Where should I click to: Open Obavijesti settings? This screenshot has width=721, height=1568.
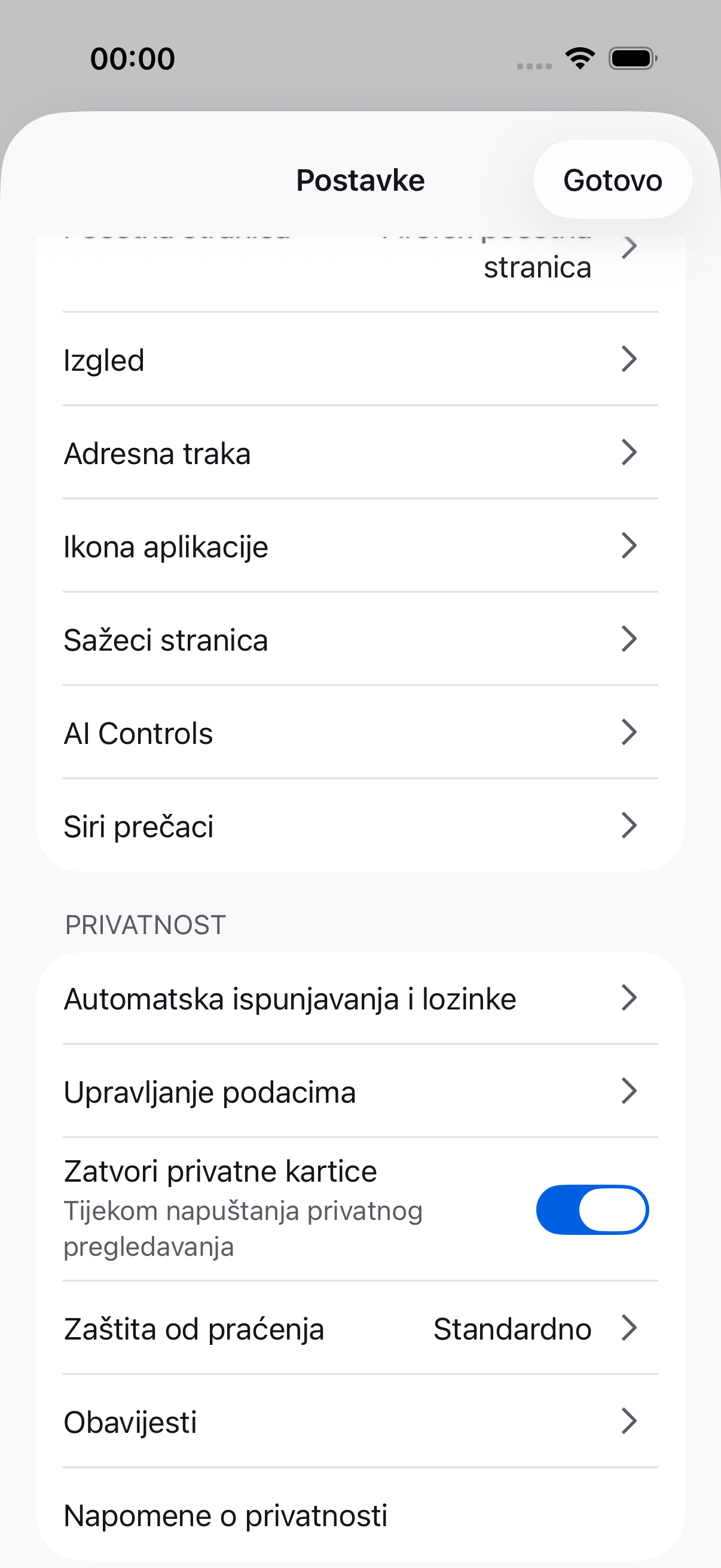click(x=360, y=1421)
